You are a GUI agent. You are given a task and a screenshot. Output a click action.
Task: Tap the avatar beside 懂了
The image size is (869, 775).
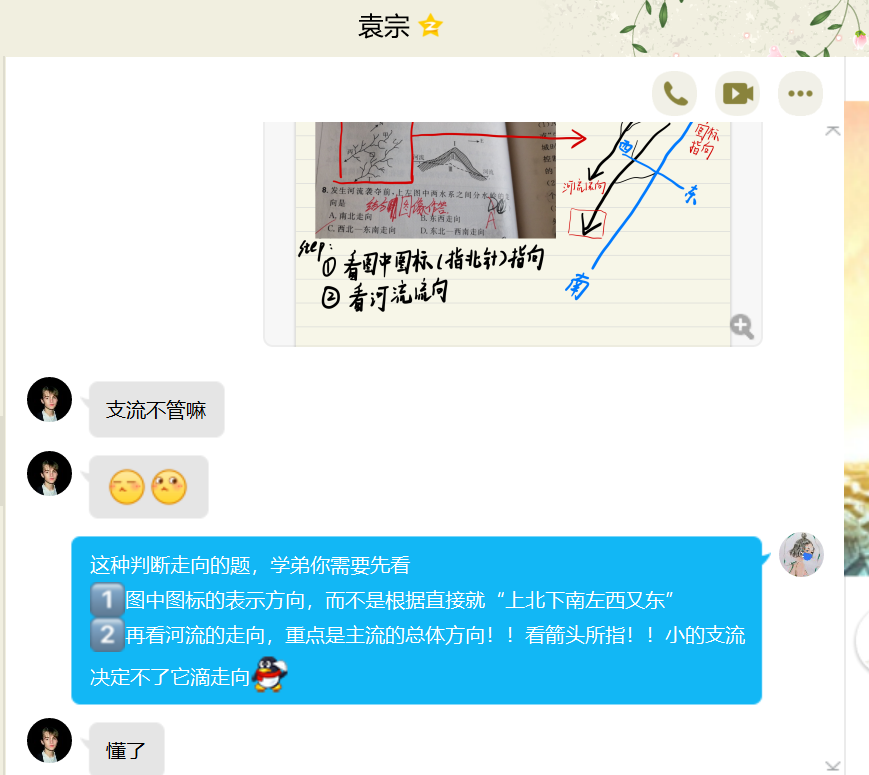coord(49,741)
